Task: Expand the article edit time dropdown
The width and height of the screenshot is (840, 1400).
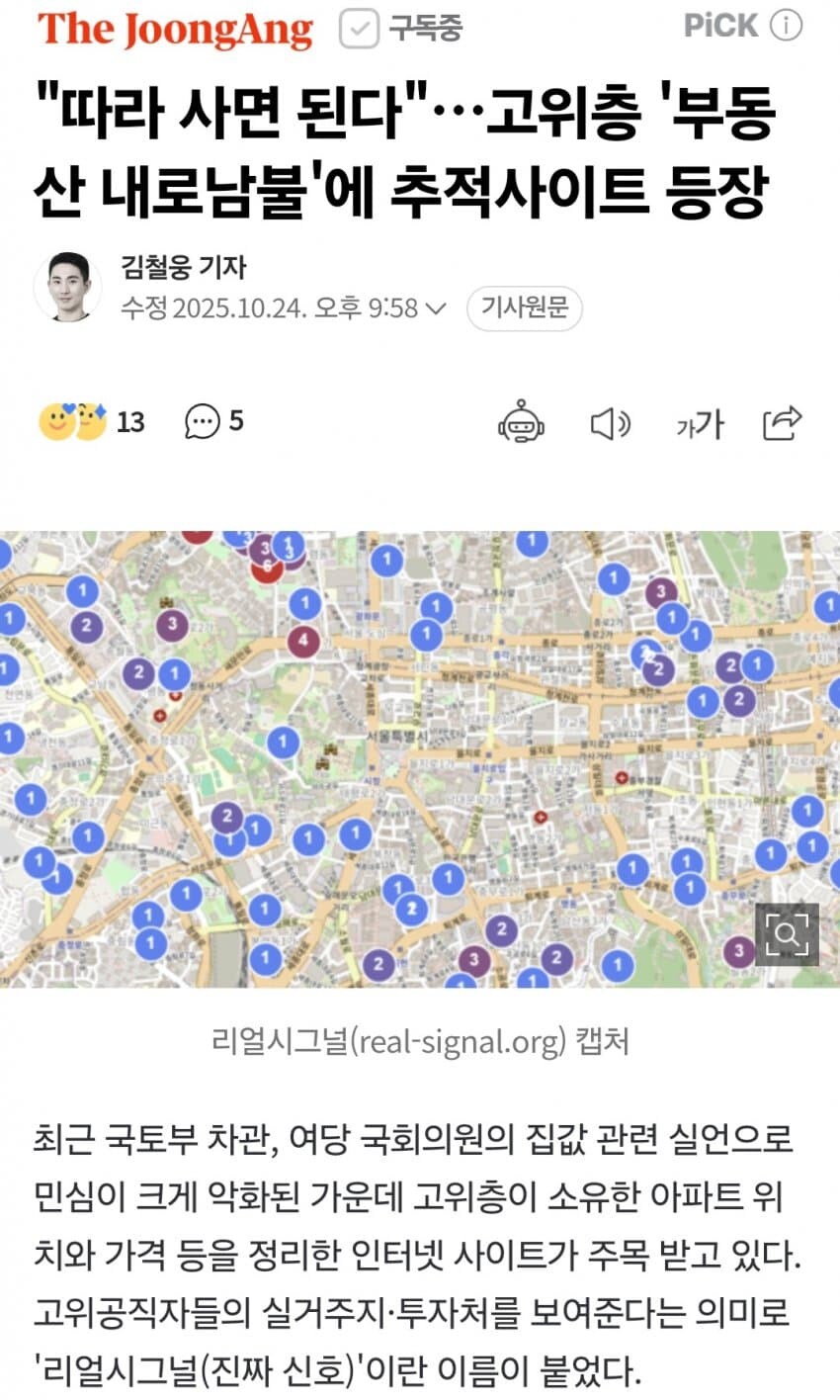Action: click(434, 309)
